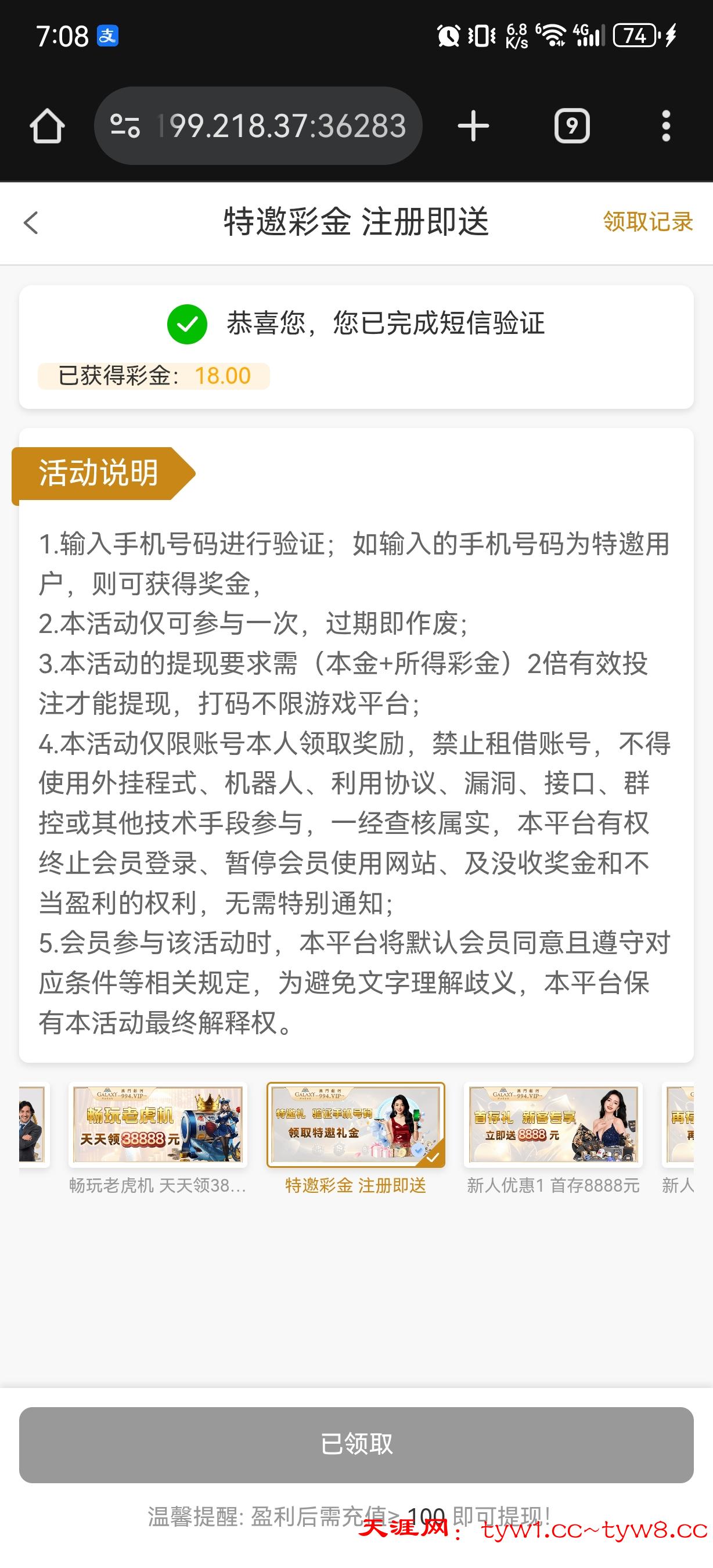Go back from the 特邀彩金 page

click(x=31, y=222)
